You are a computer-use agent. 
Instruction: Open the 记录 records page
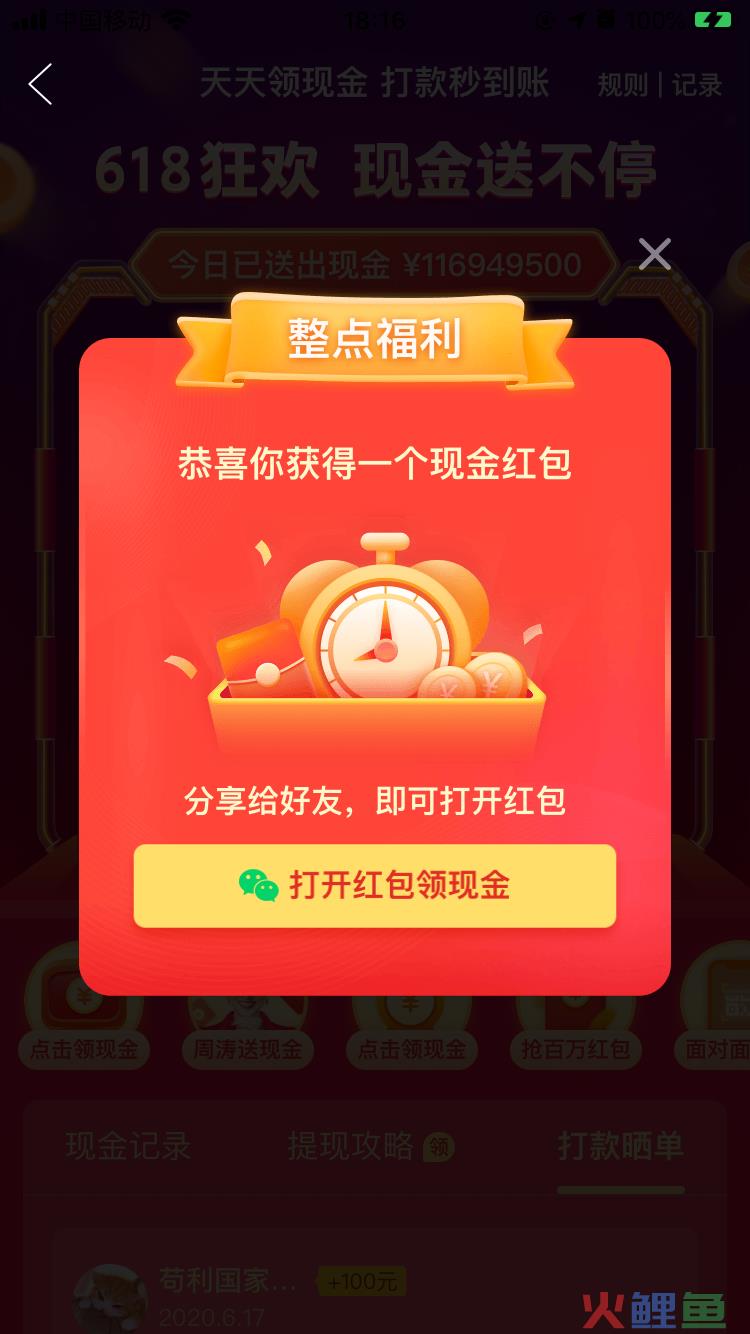[697, 85]
